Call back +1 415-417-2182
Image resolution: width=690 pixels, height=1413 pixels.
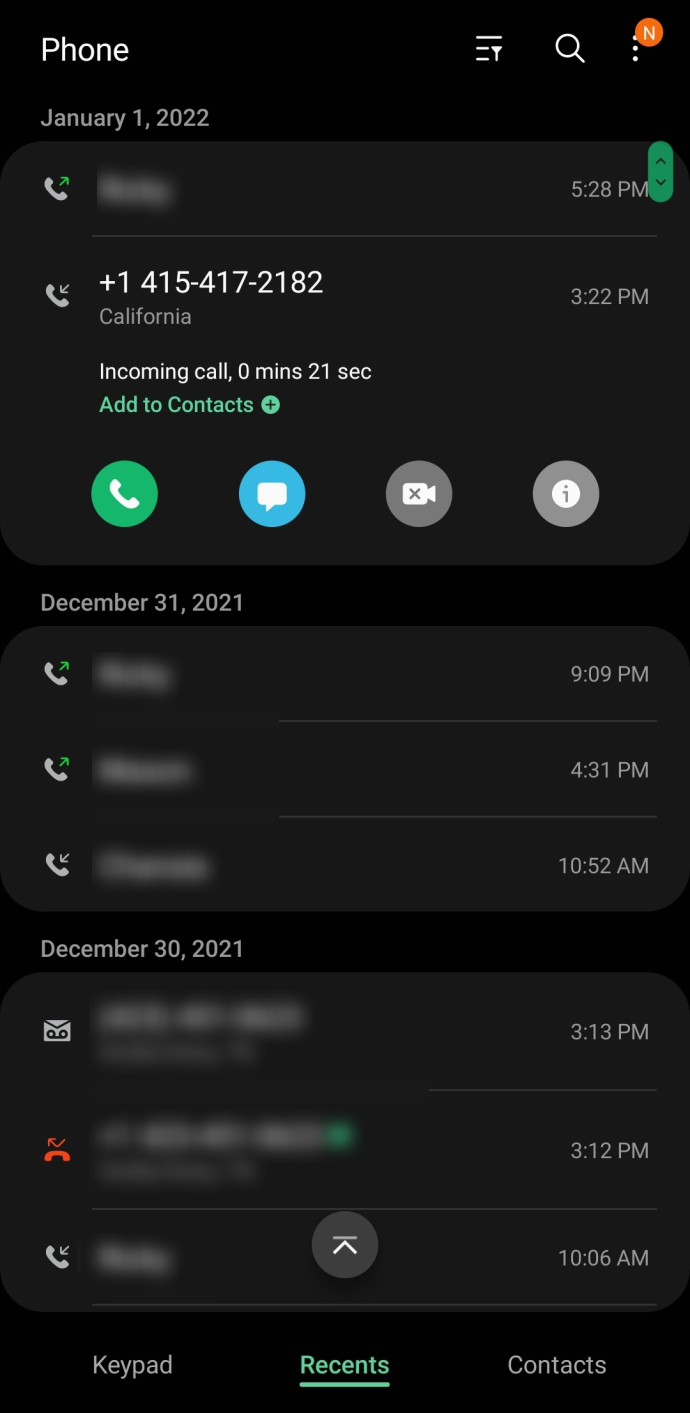pyautogui.click(x=124, y=493)
